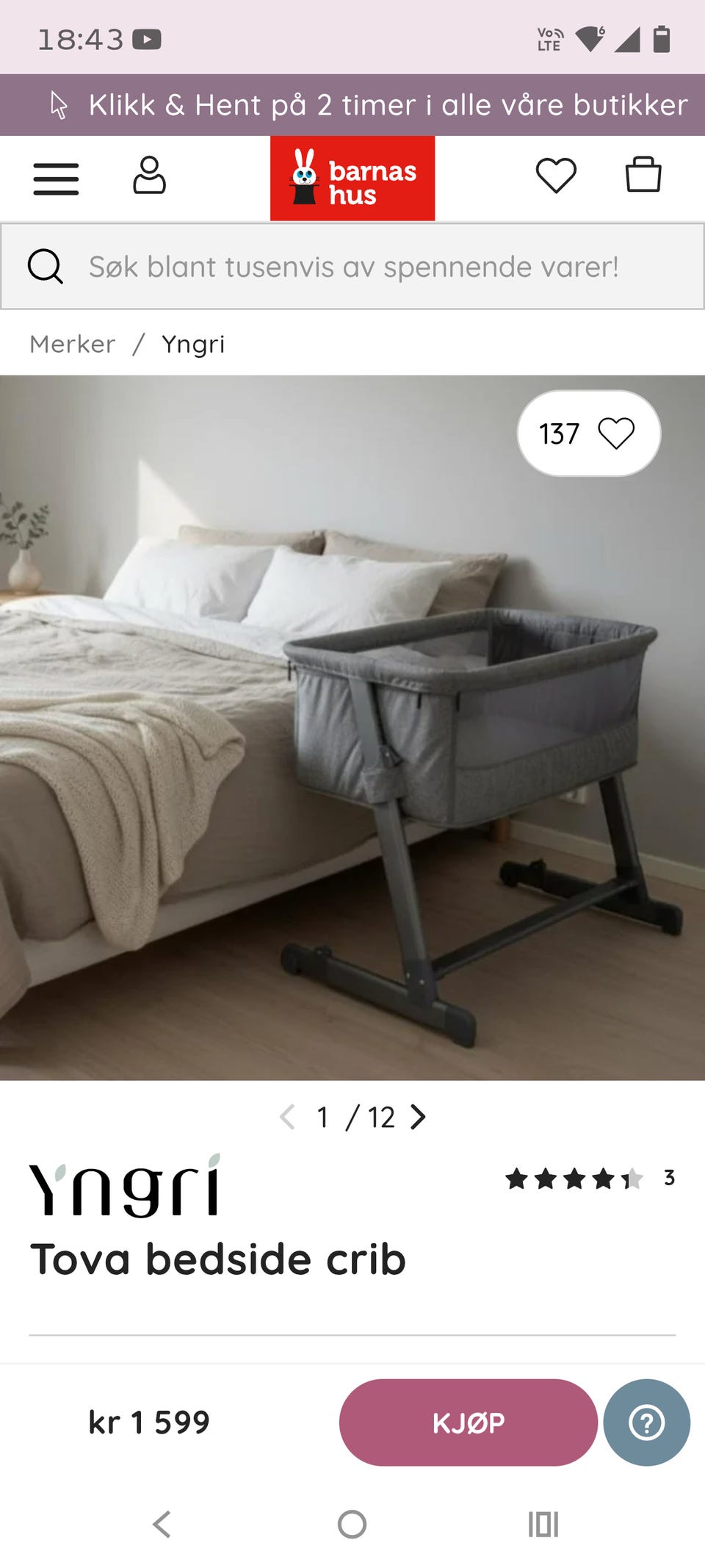Viewport: 705px width, 1568px height.
Task: Show next product image
Action: tap(418, 1117)
